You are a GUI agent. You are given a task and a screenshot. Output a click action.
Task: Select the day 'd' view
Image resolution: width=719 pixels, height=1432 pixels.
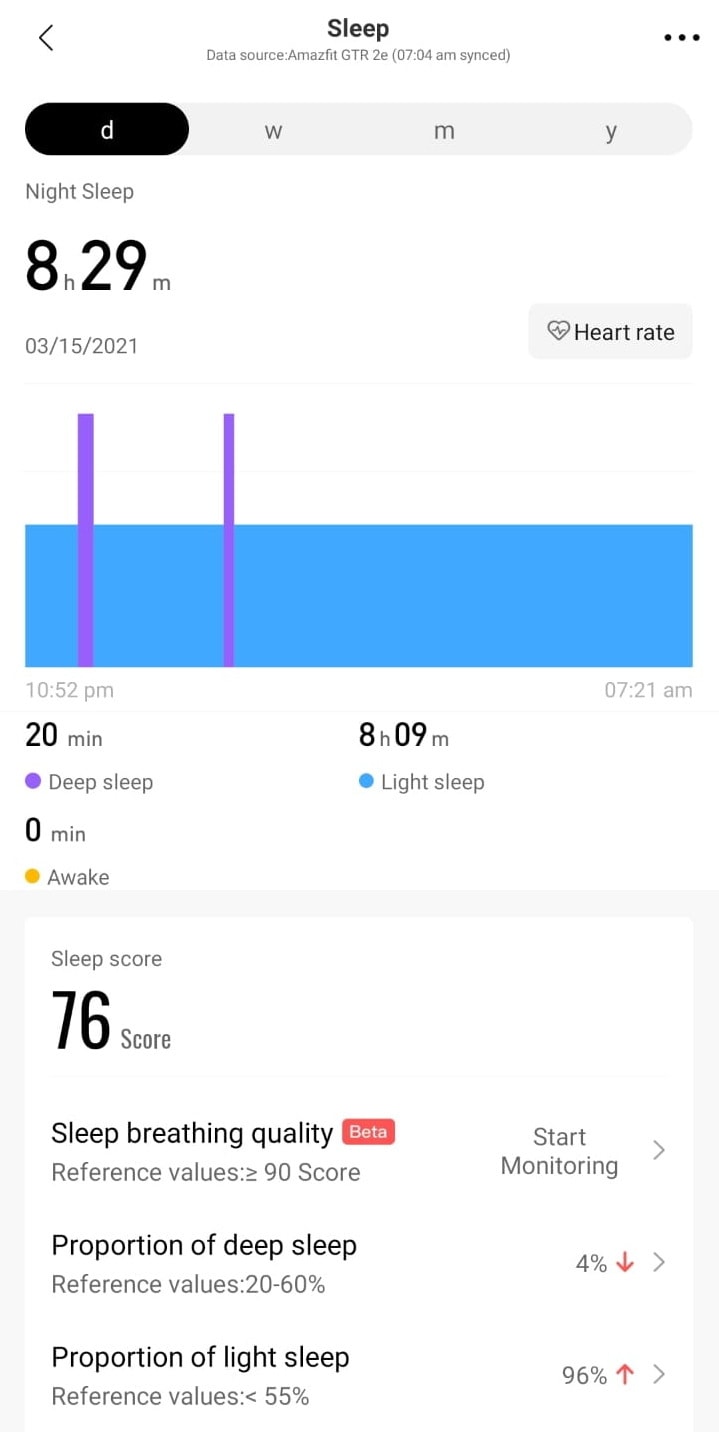point(107,129)
